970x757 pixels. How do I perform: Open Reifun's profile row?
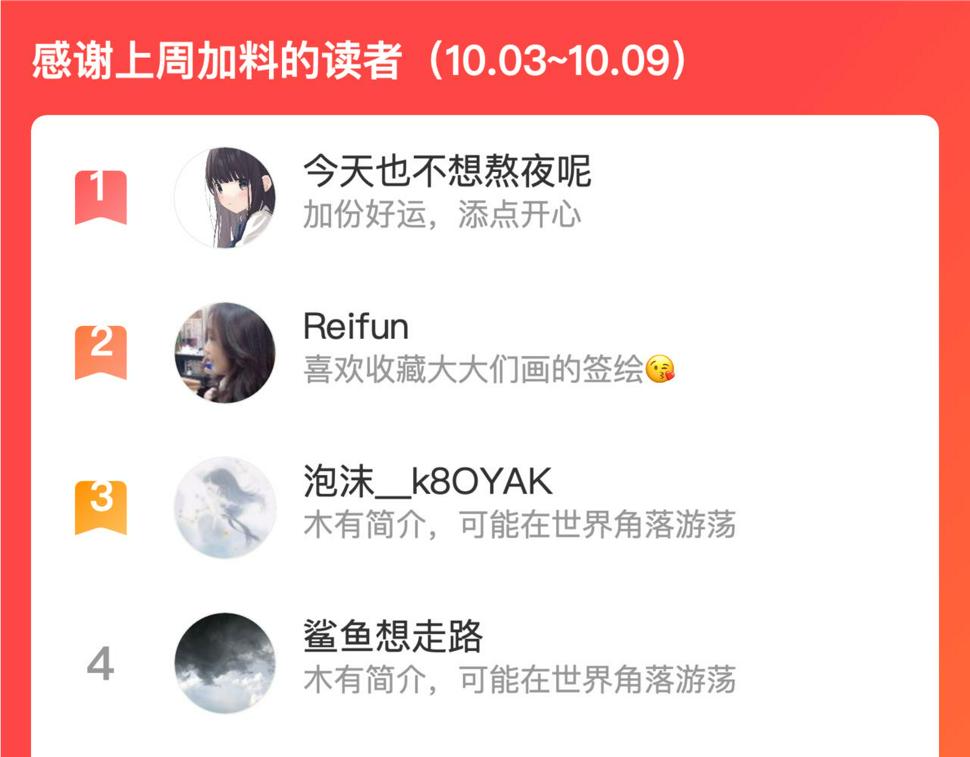(485, 353)
